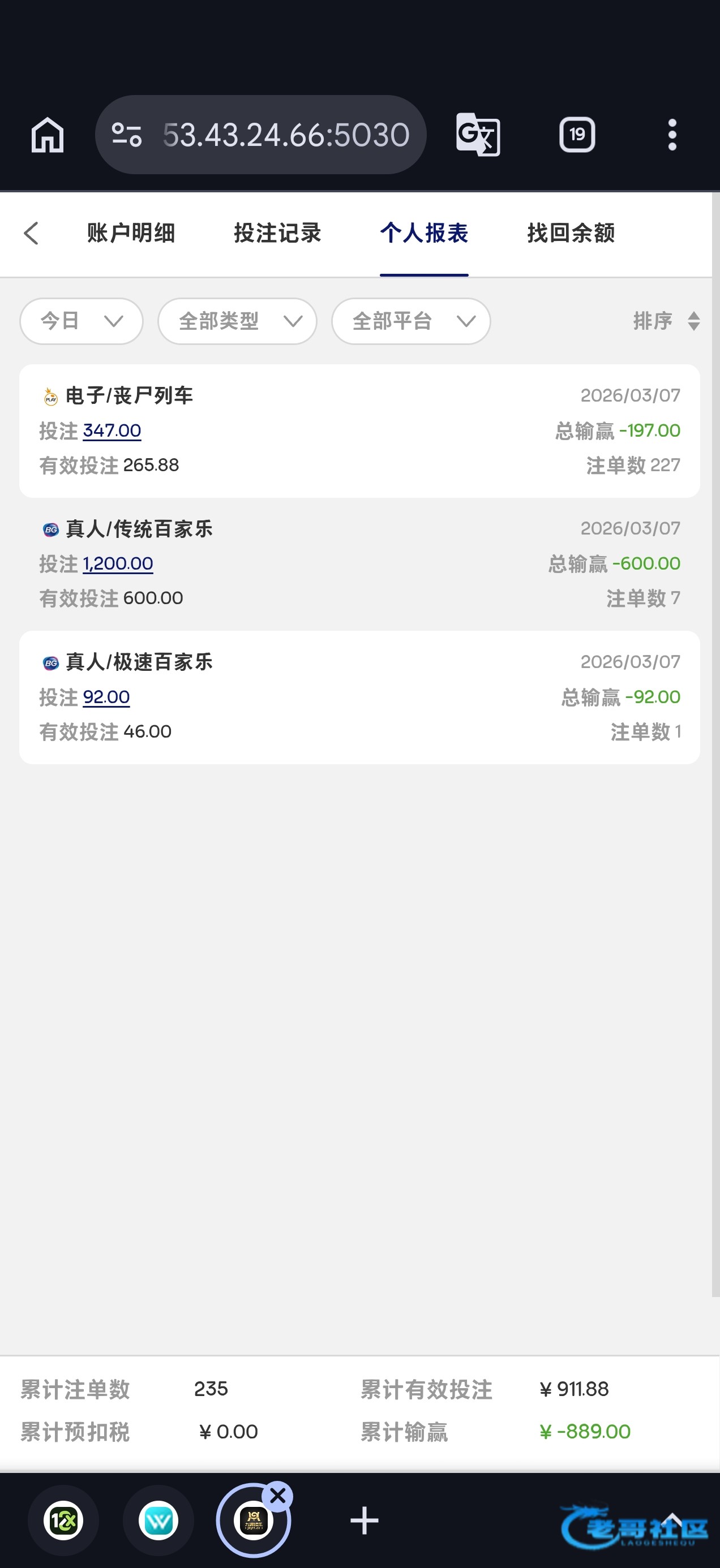Switch to the 账户明细 tab
This screenshot has width=720, height=1568.
131,233
